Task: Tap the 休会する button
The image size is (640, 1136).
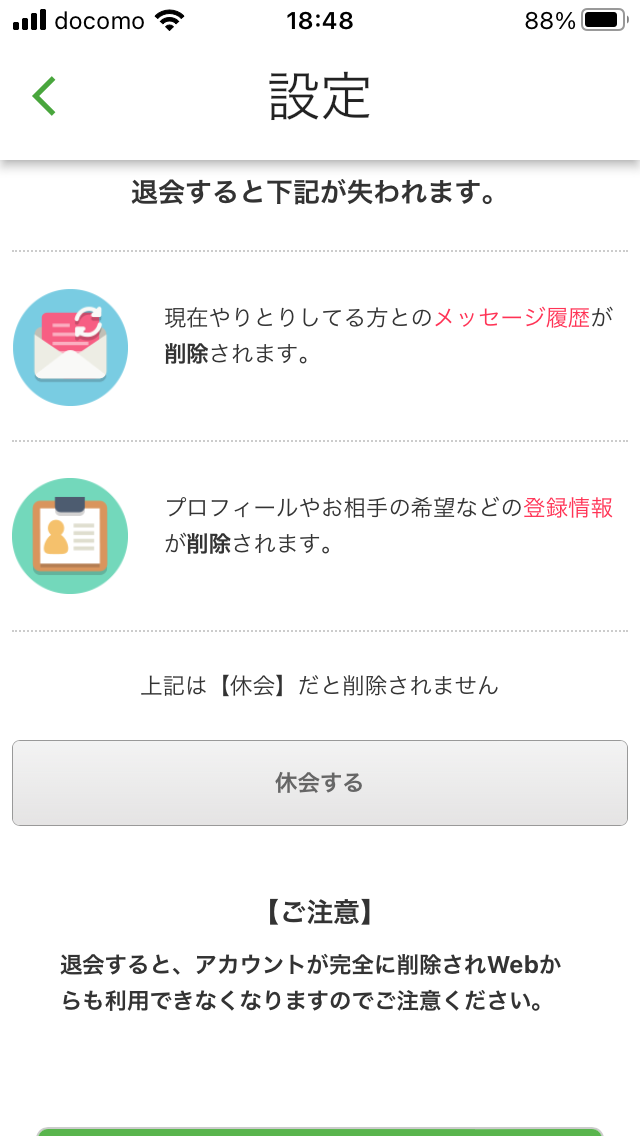Action: [319, 783]
